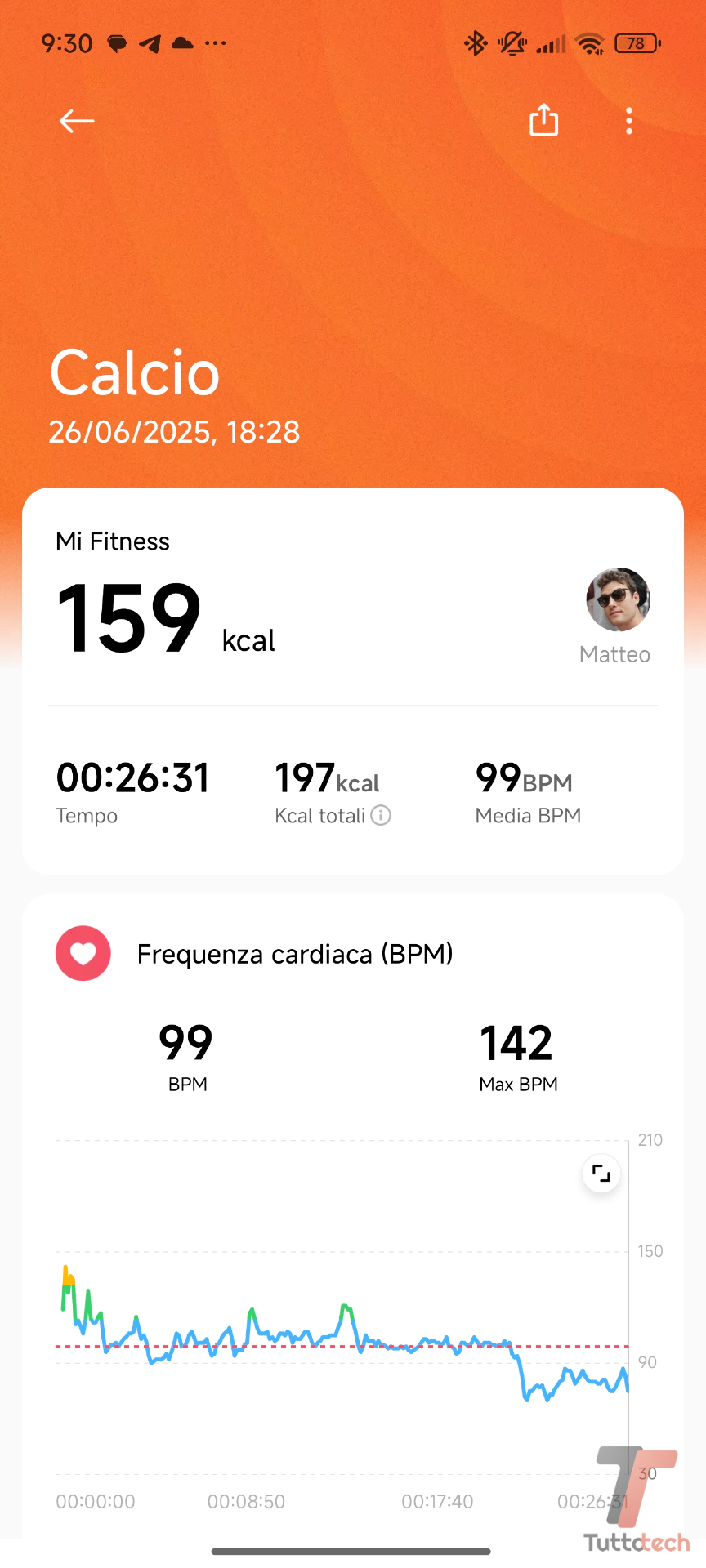Expand the heart rate chart to fullscreen
706x1568 pixels.
click(x=601, y=1174)
